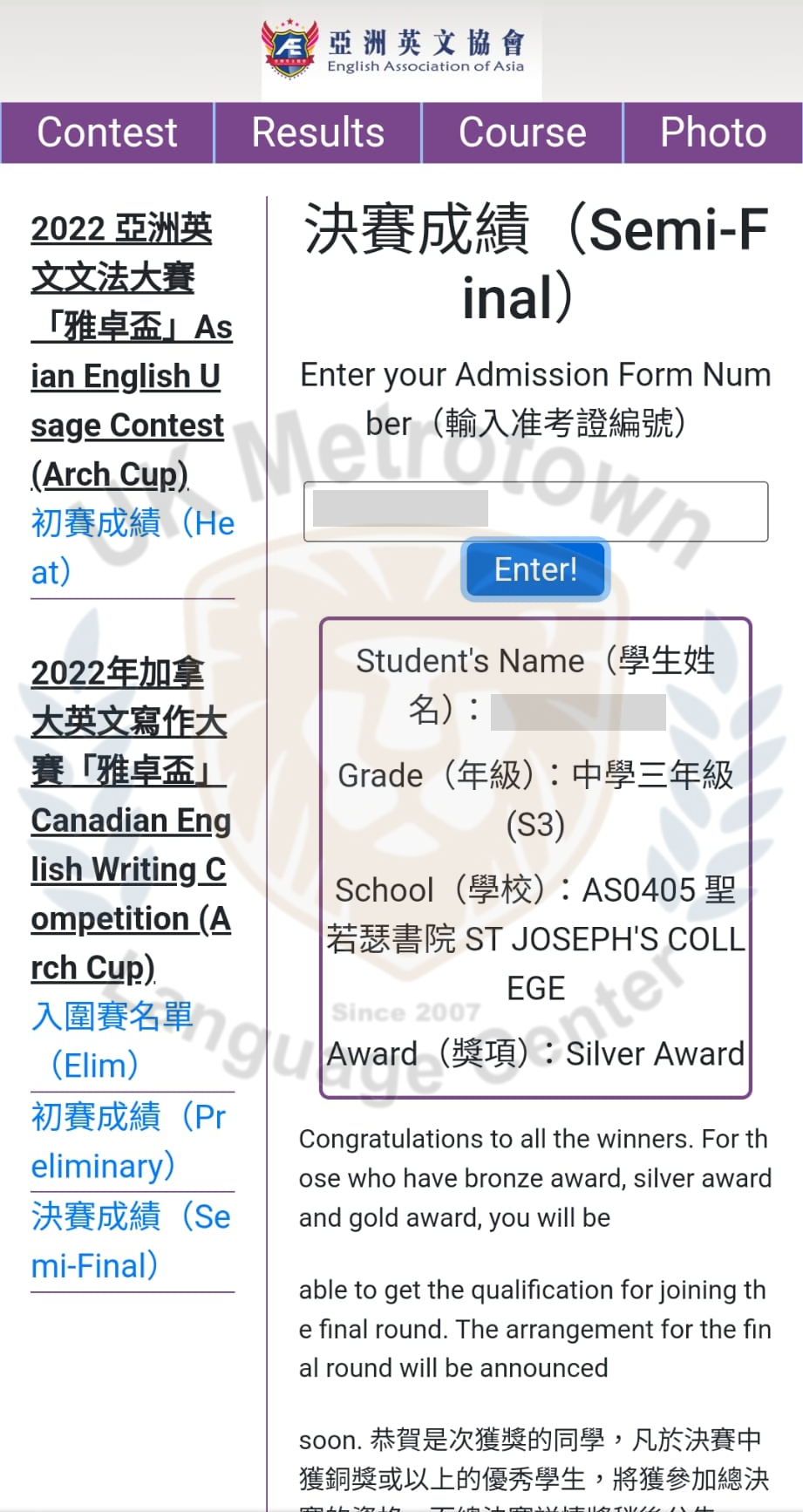
Task: Open the Semi-Final results link in sidebar
Action: coord(131,1240)
